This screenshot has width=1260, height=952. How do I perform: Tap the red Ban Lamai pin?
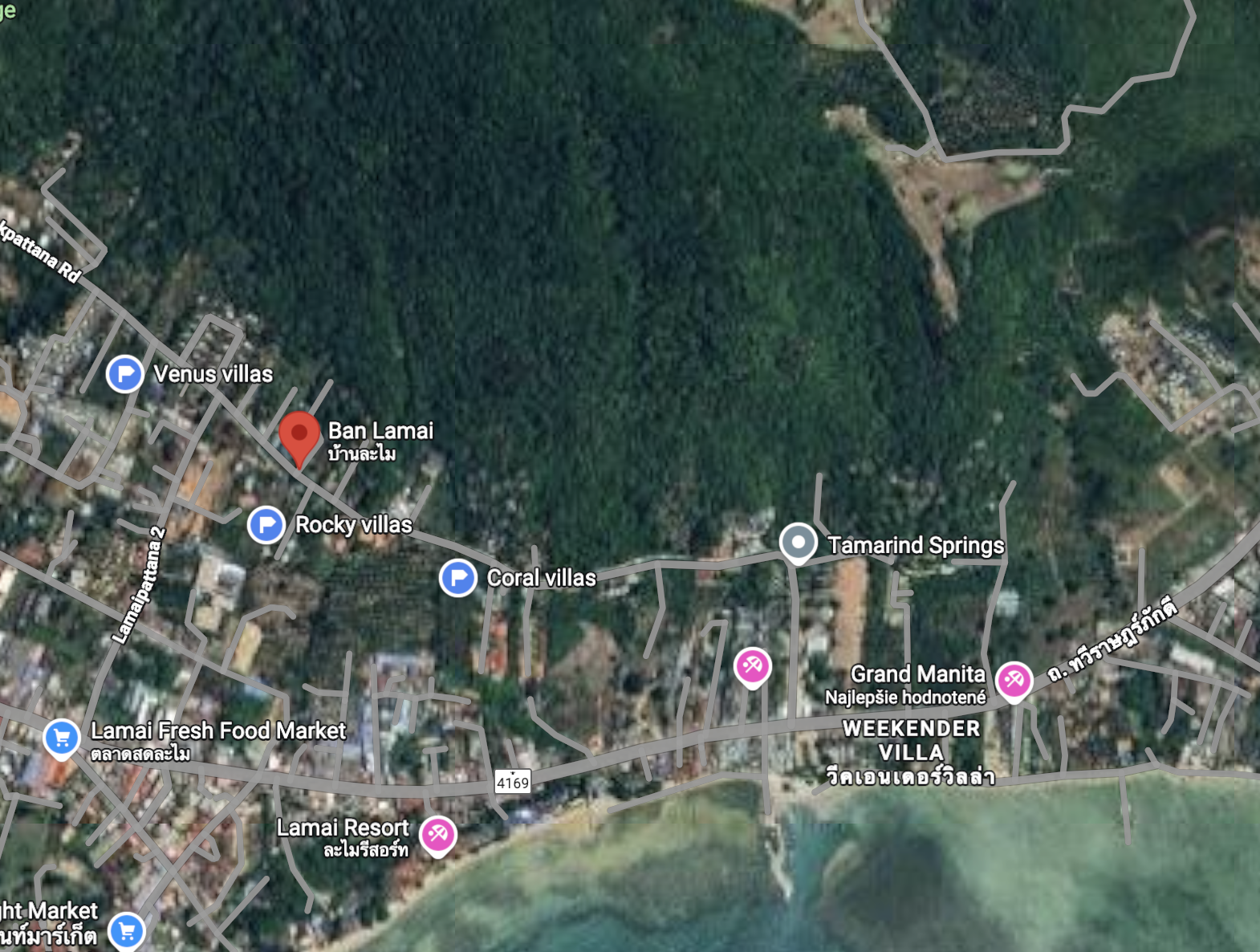(299, 435)
